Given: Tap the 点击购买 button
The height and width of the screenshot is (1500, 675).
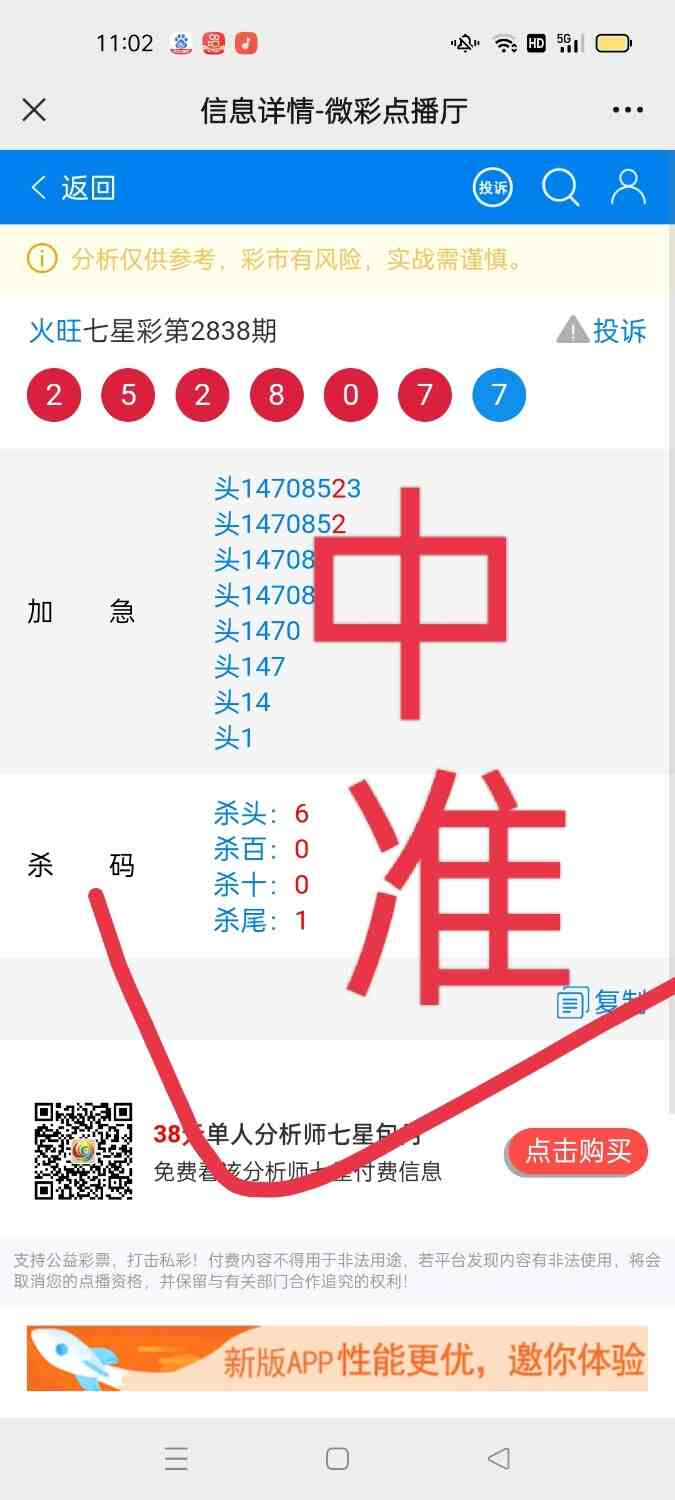Looking at the screenshot, I should (578, 1152).
